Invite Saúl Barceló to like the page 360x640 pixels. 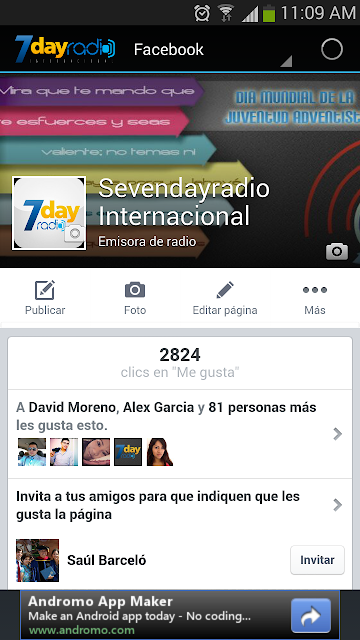(317, 560)
